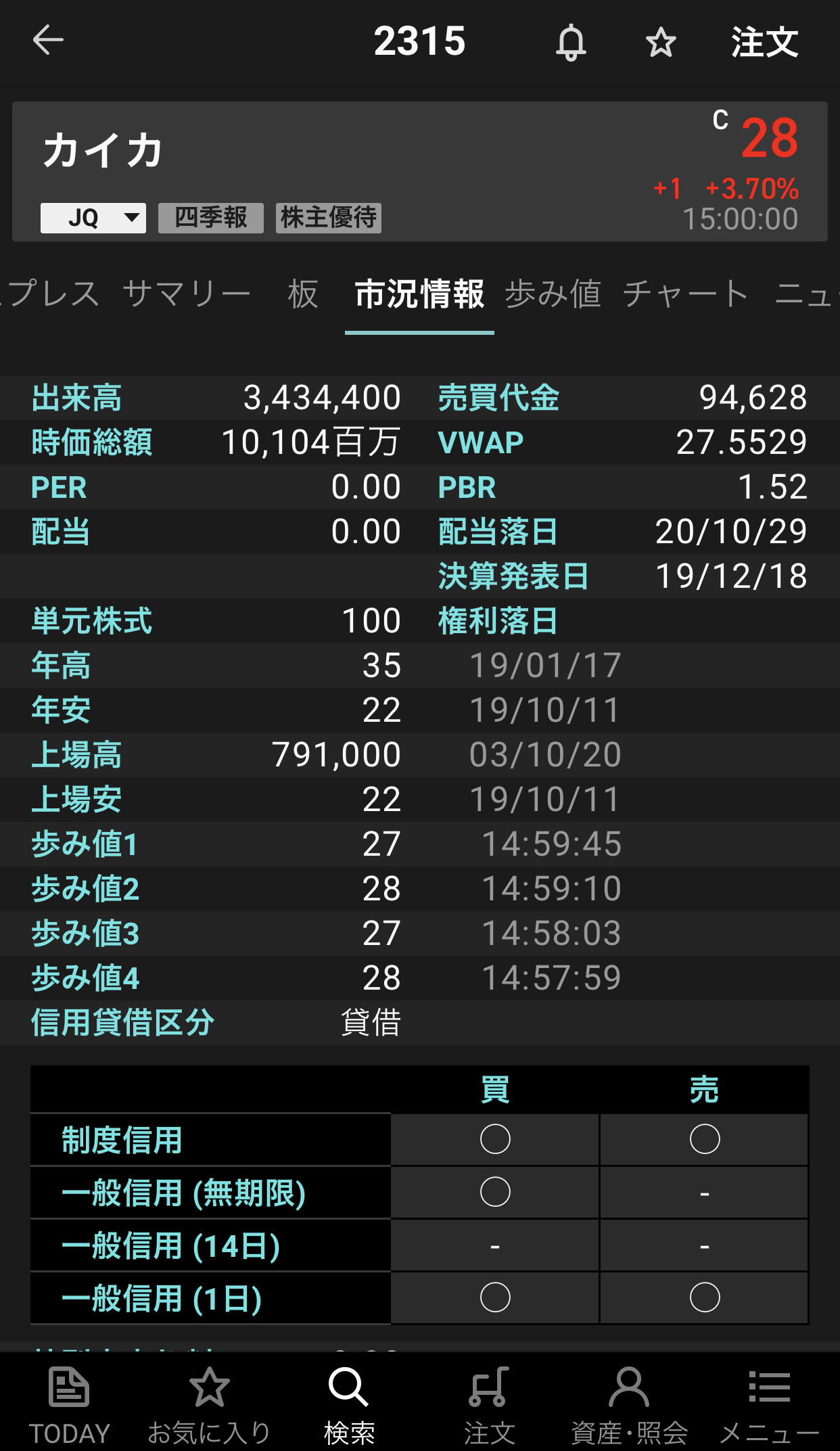This screenshot has width=840, height=1451.
Task: Add stock 2315 to favorites star
Action: click(661, 43)
